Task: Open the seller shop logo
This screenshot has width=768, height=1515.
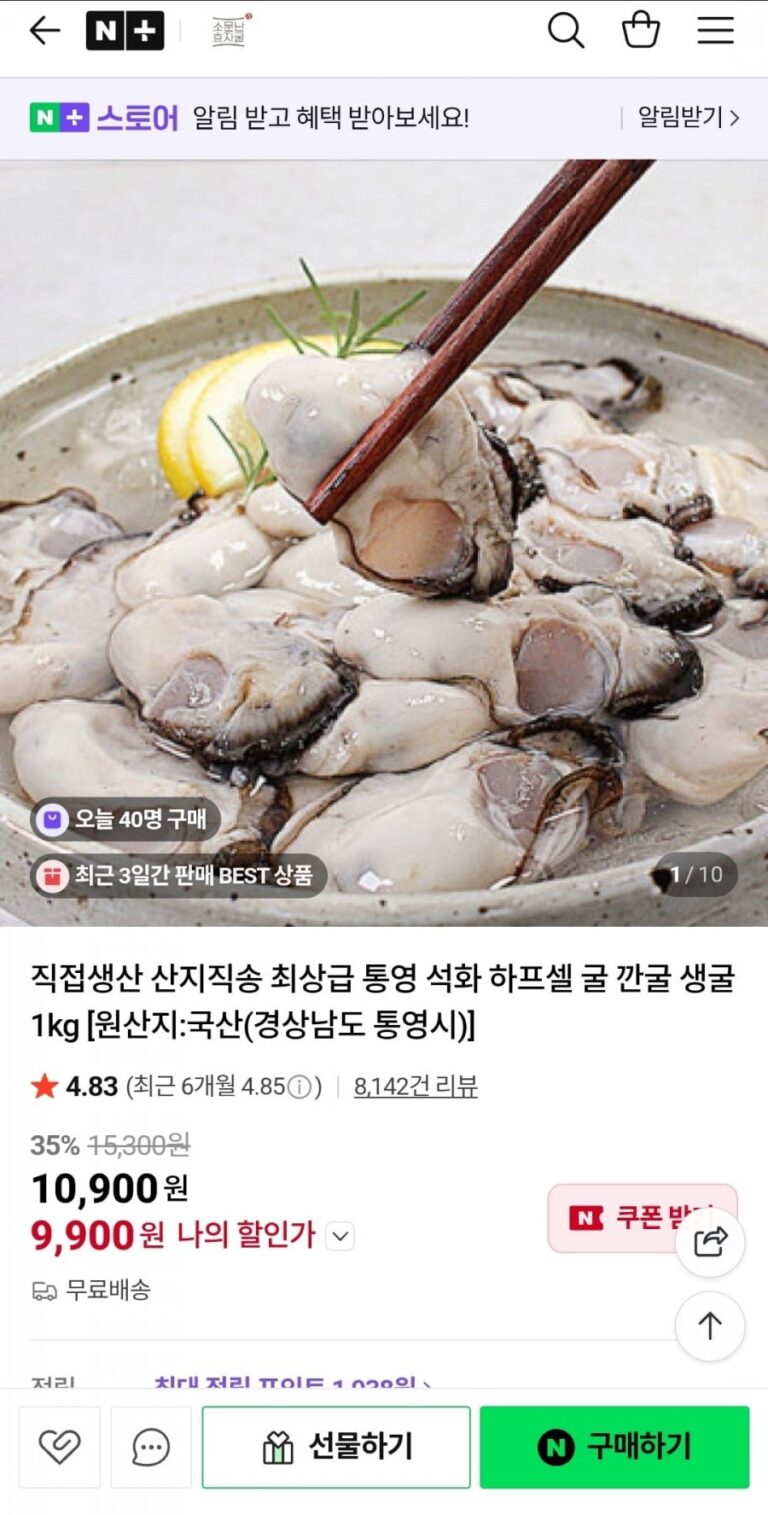Action: [x=229, y=31]
